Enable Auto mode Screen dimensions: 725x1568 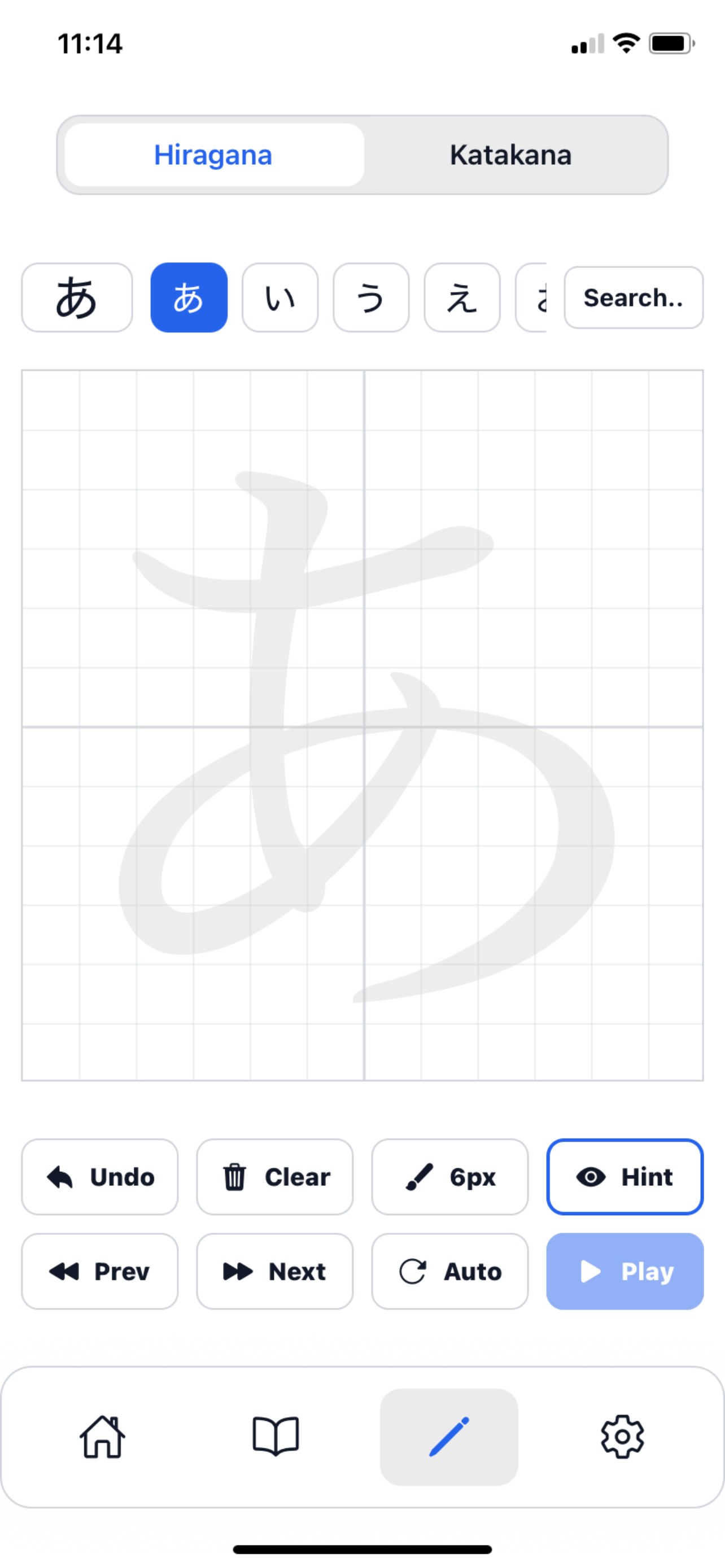click(450, 1271)
